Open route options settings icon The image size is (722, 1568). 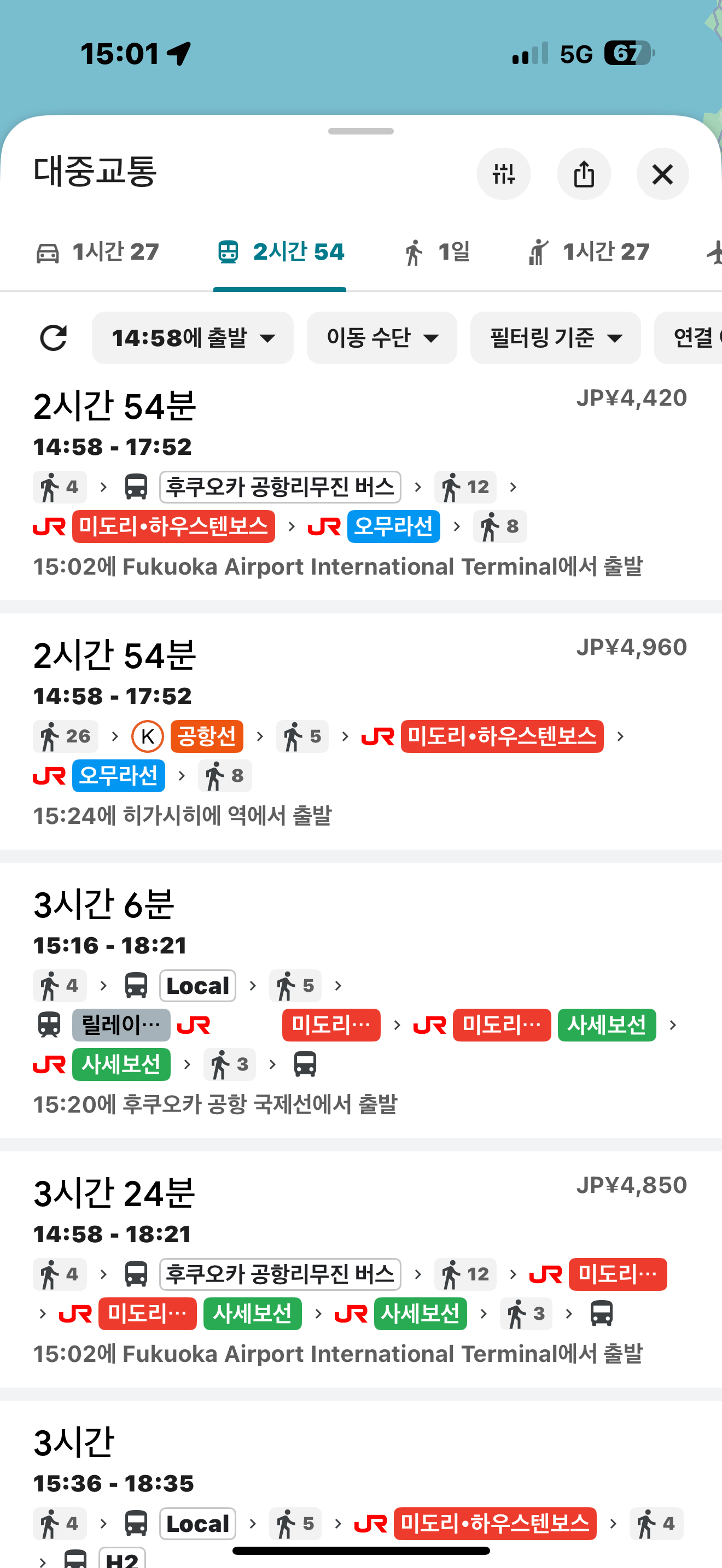tap(503, 174)
